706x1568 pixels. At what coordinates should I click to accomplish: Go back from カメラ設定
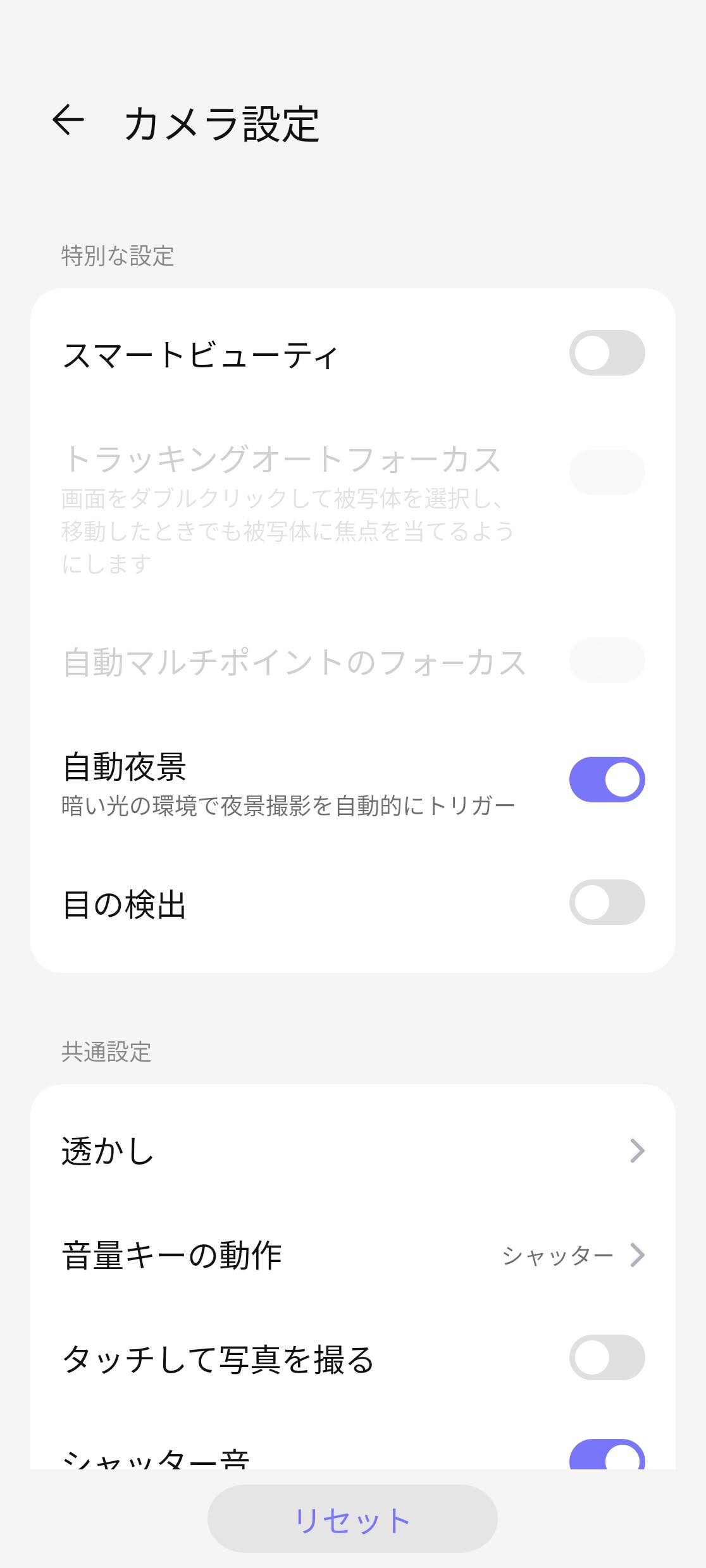tap(68, 120)
